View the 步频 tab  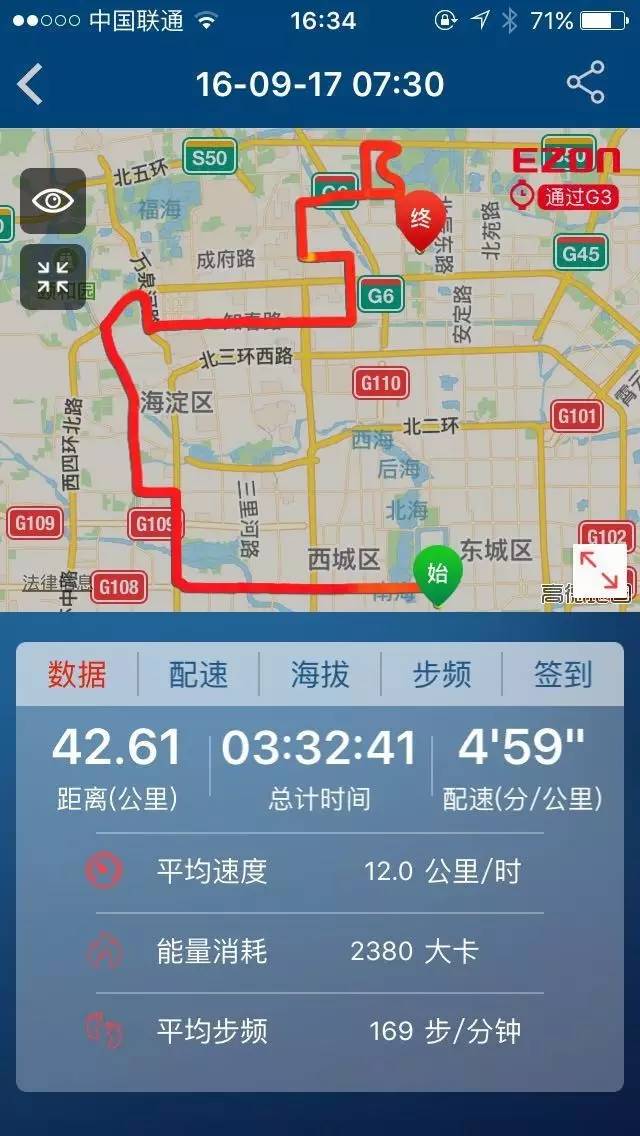tap(441, 674)
